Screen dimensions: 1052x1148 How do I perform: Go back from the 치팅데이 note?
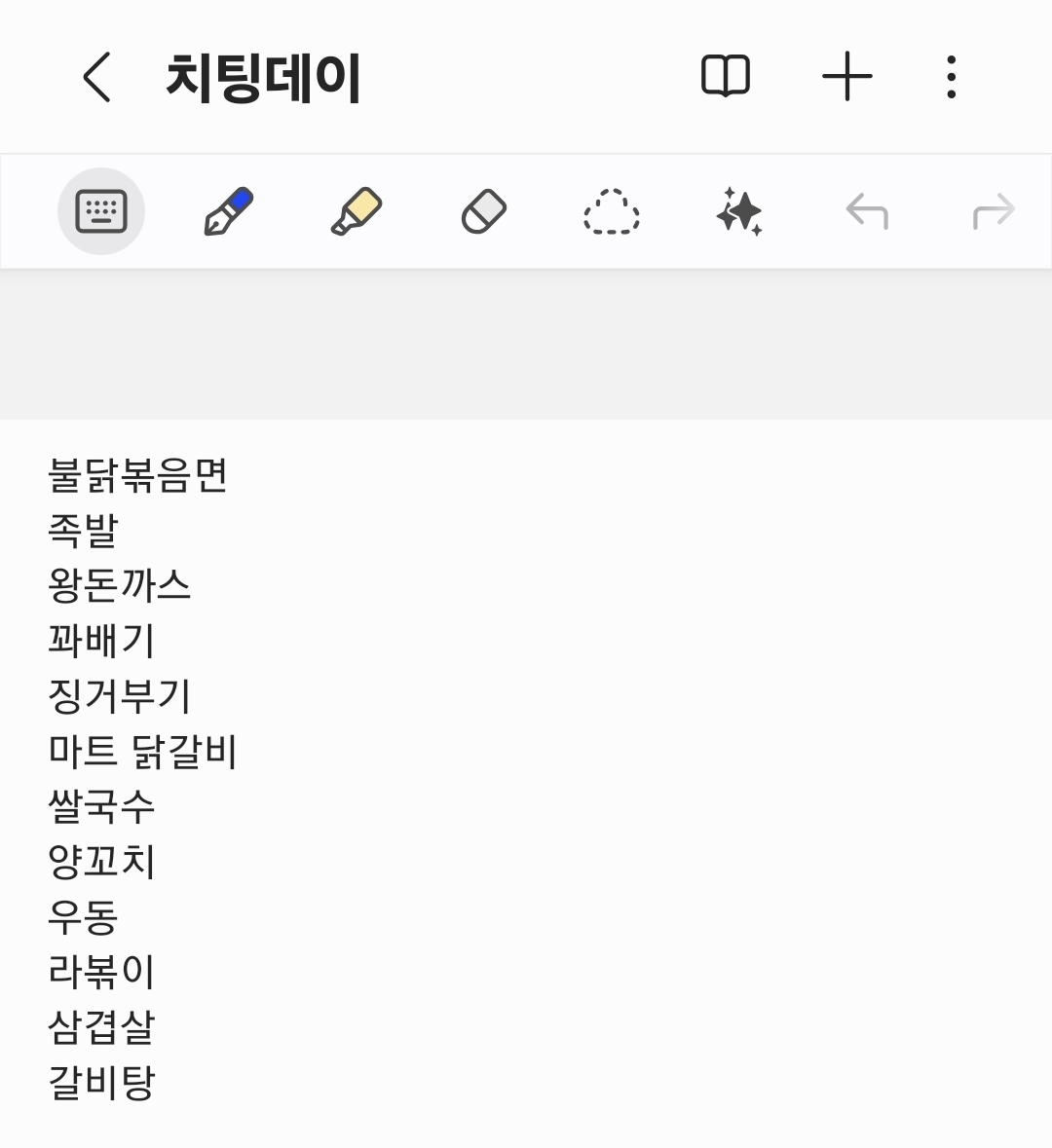tap(96, 77)
